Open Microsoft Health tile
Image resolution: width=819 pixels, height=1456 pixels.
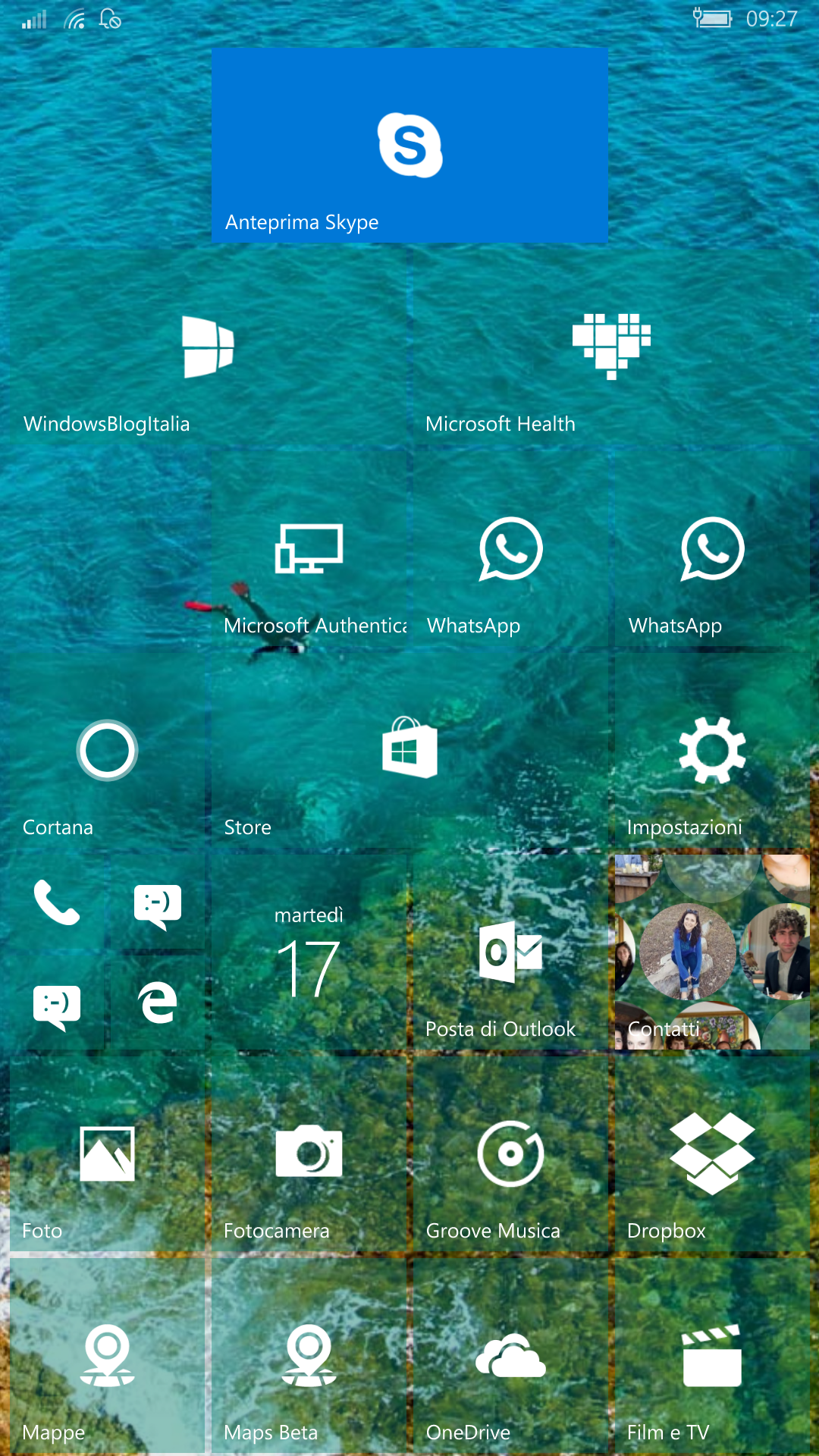[x=612, y=347]
